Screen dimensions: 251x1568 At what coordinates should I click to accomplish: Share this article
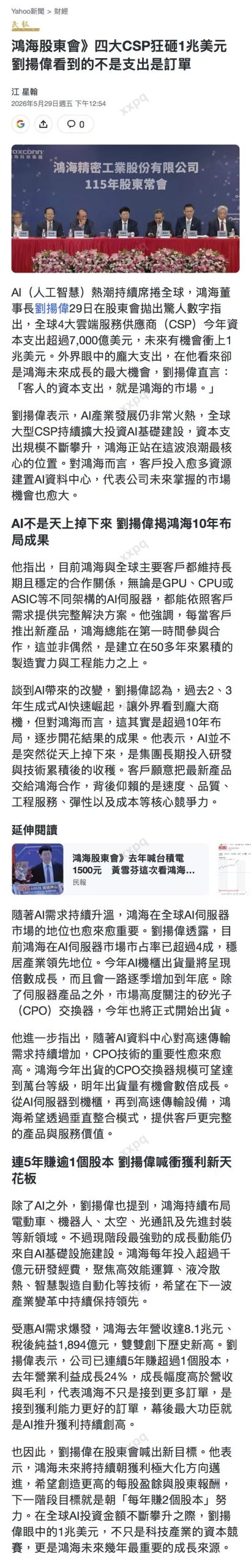43,124
